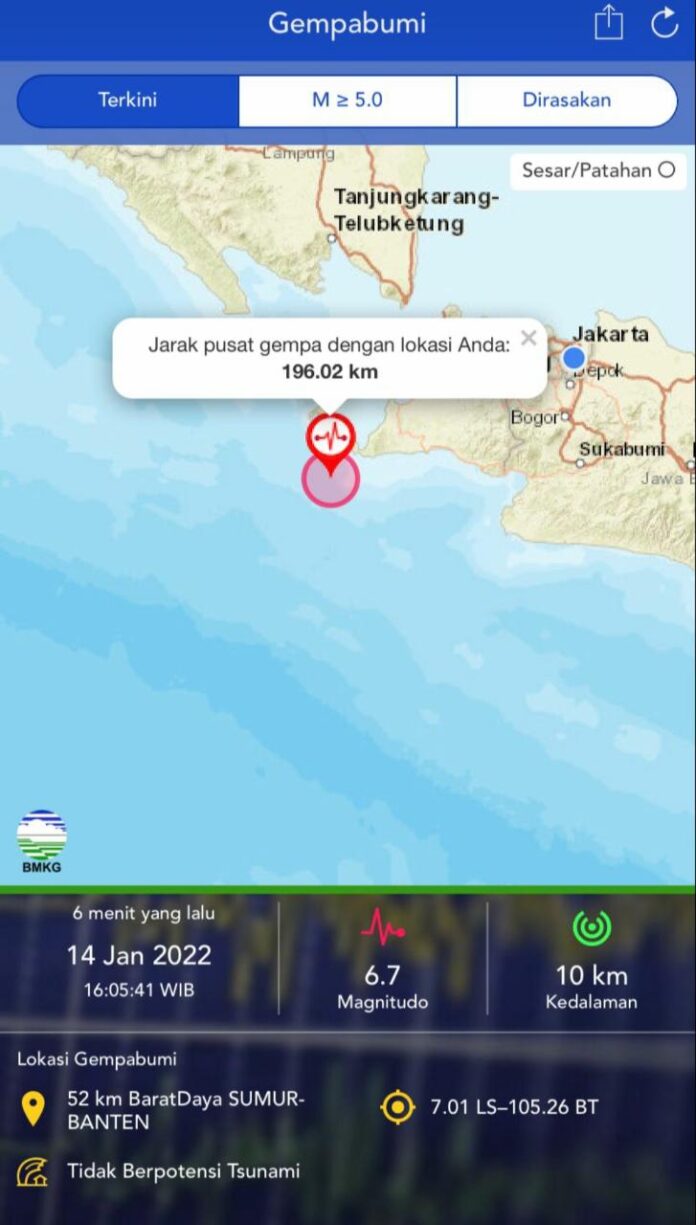Tap the red earthquake epicenter marker
This screenshot has height=1225, width=696.
tap(331, 436)
